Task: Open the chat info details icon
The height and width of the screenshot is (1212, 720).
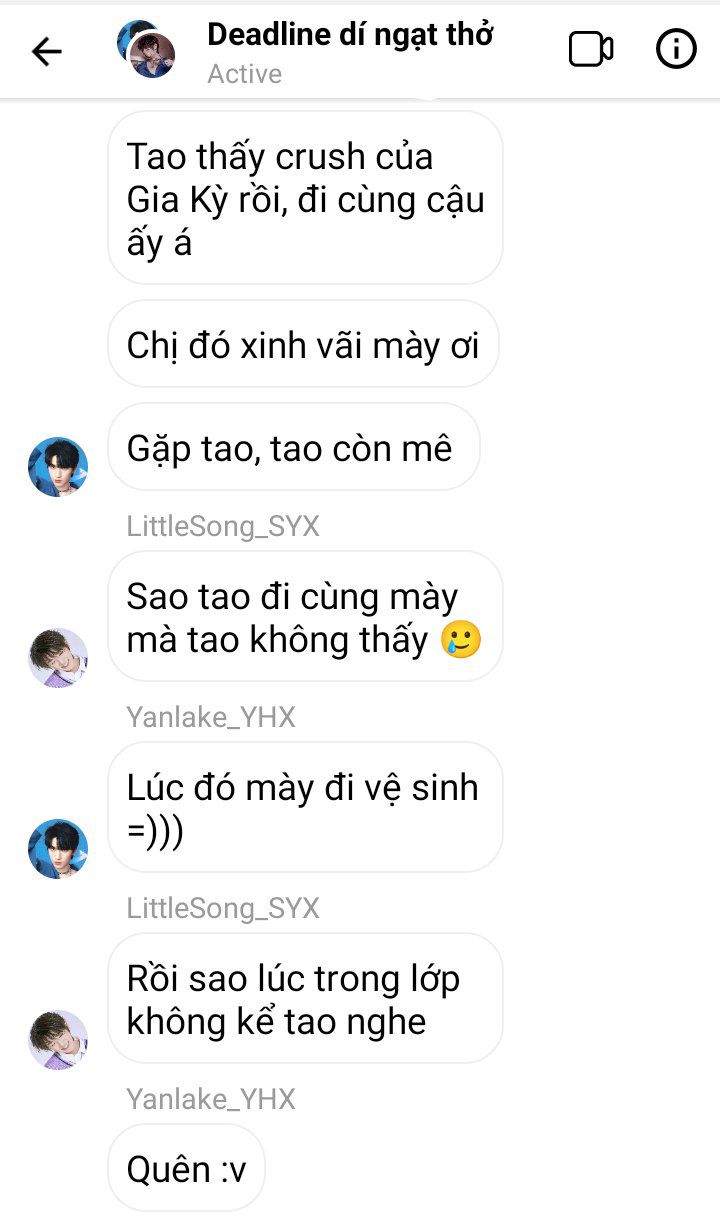Action: click(x=676, y=50)
